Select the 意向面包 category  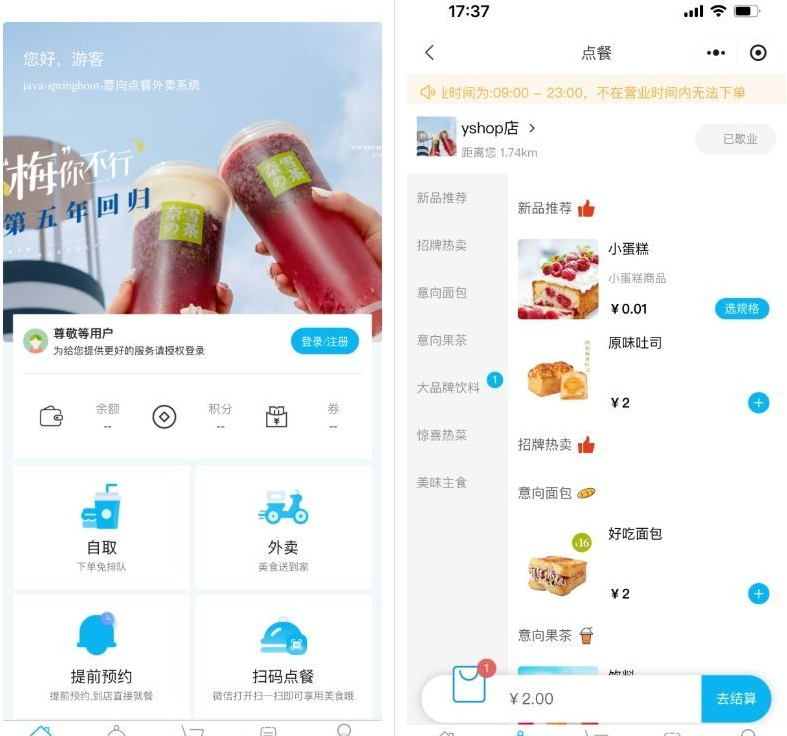pos(442,292)
